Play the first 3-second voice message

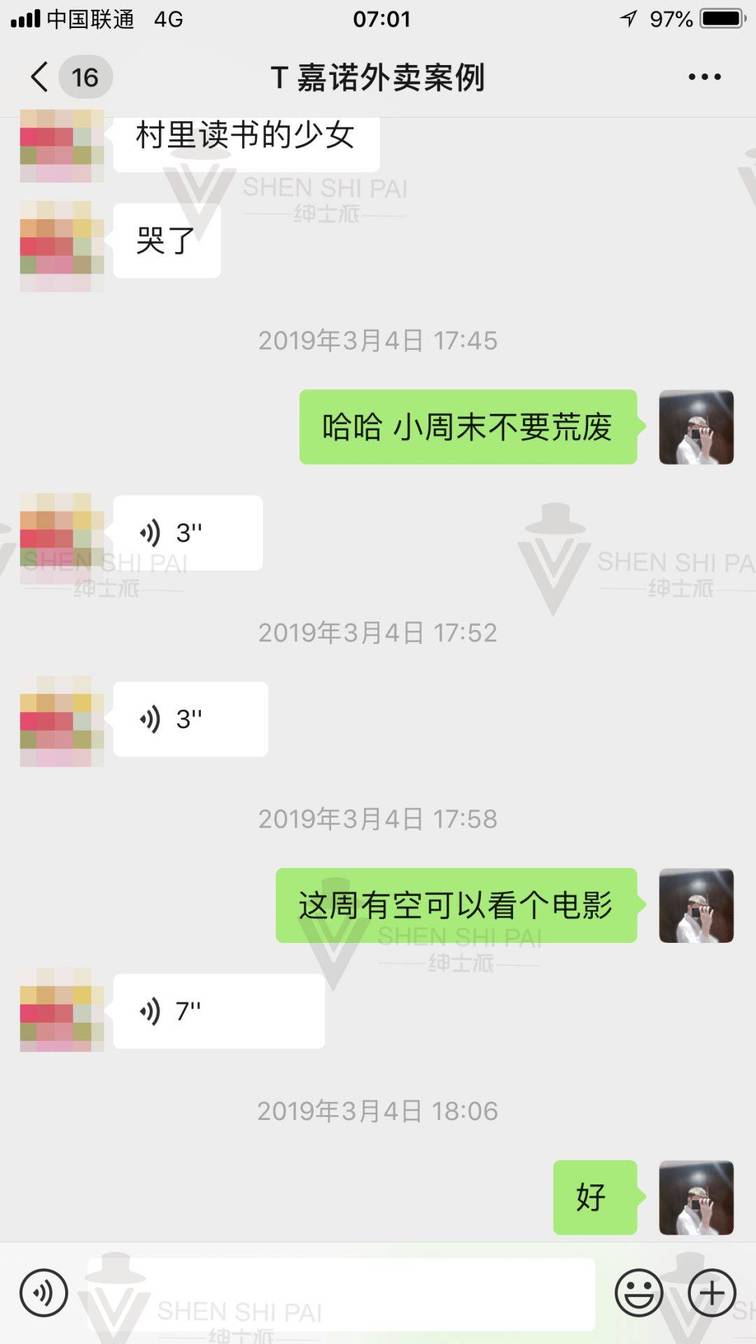click(190, 533)
